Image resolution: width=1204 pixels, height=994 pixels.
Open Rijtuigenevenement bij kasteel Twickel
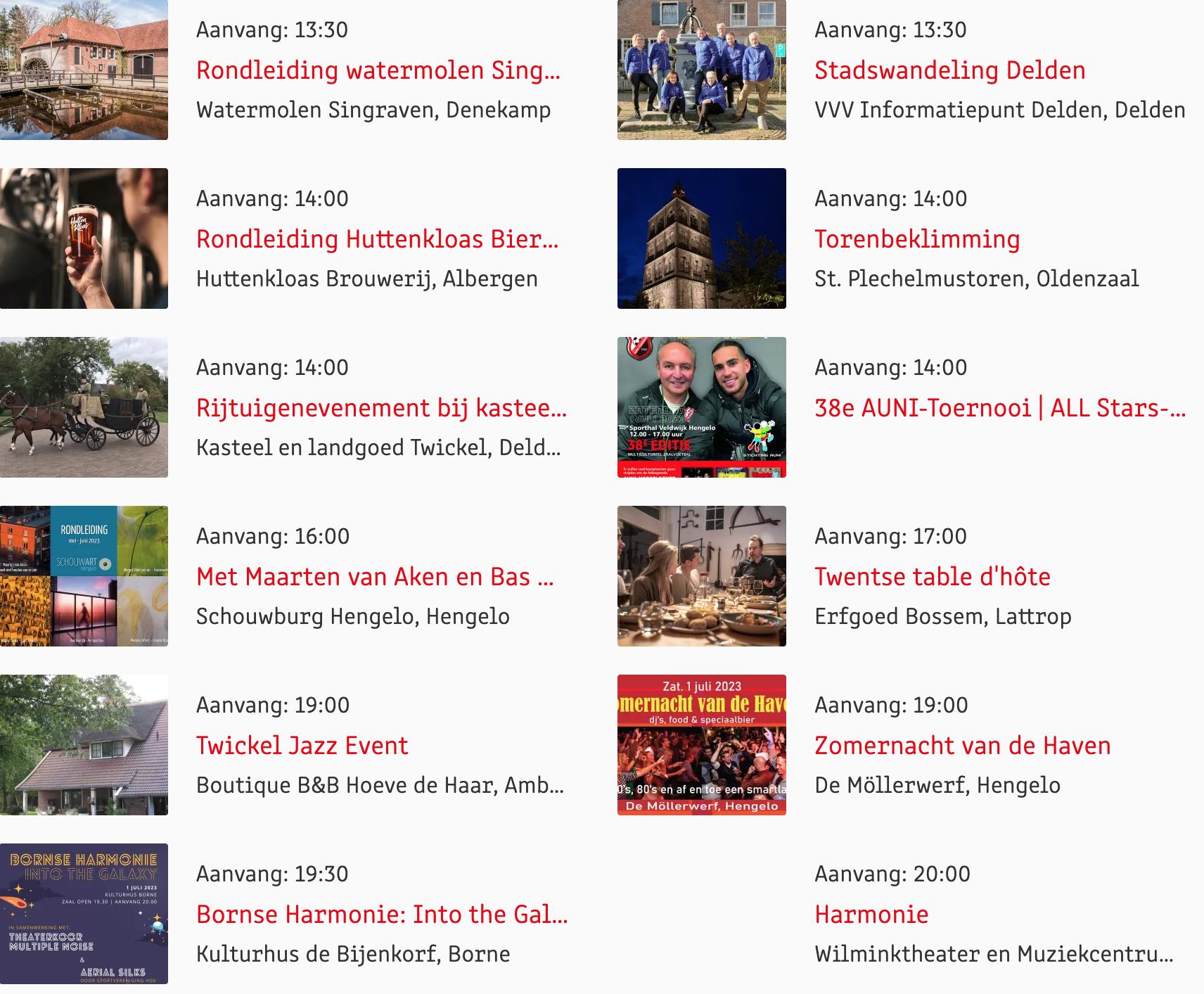point(381,408)
